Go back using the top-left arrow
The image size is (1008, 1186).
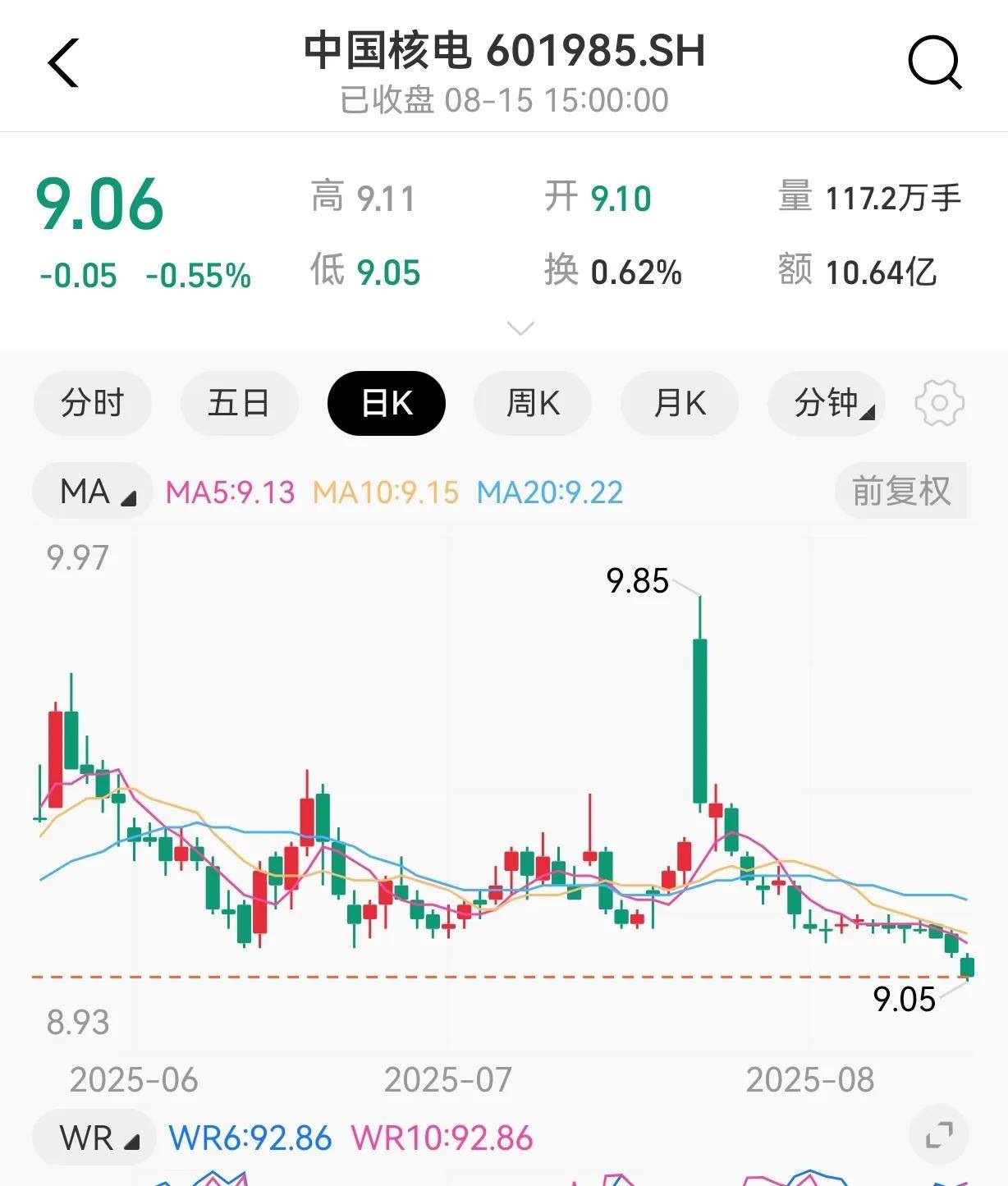tap(63, 62)
